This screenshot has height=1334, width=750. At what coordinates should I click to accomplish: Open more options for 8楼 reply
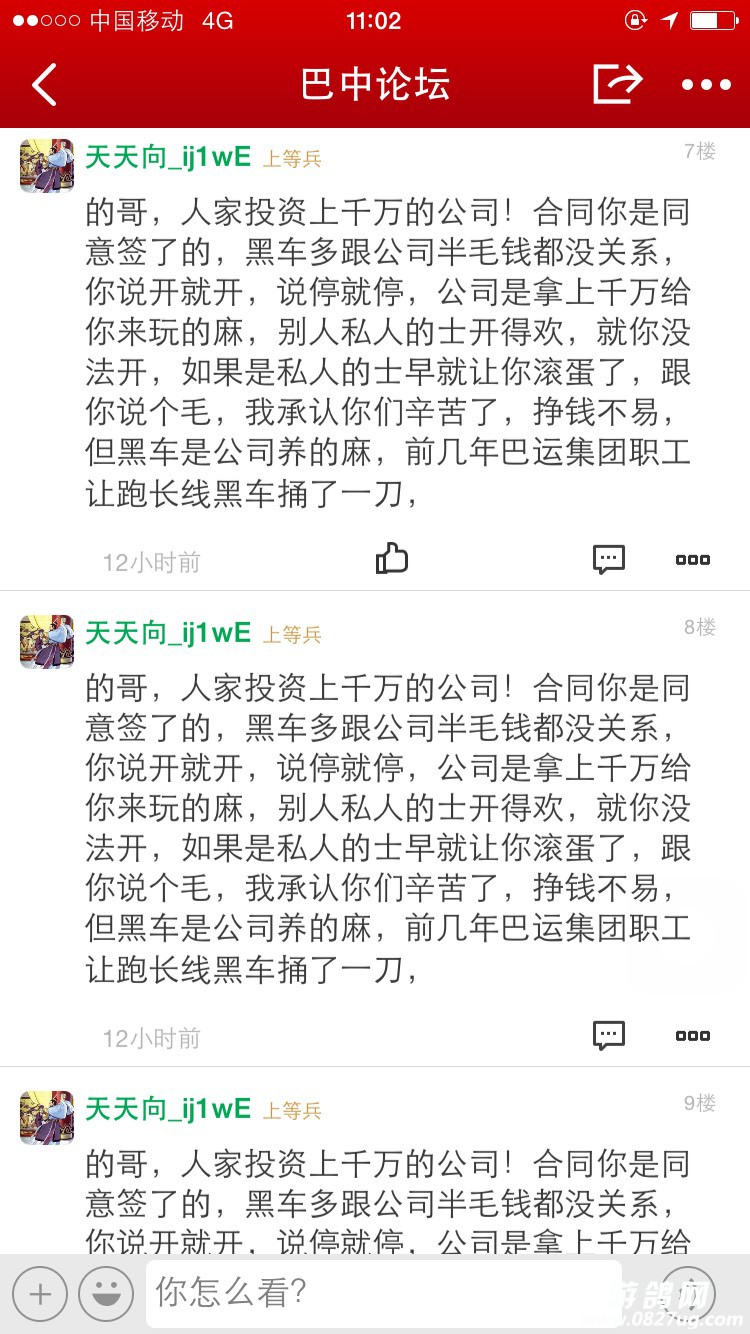tap(692, 1036)
